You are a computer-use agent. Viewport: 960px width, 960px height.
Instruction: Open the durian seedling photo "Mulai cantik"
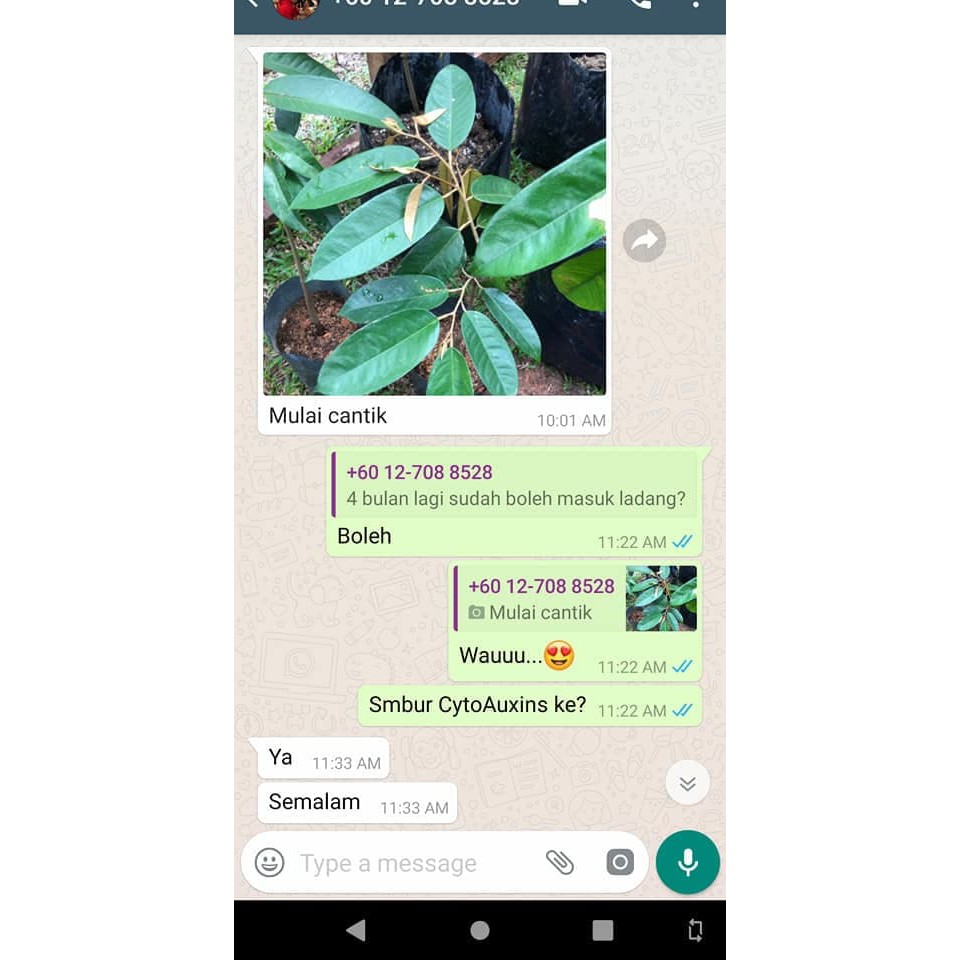pyautogui.click(x=434, y=223)
